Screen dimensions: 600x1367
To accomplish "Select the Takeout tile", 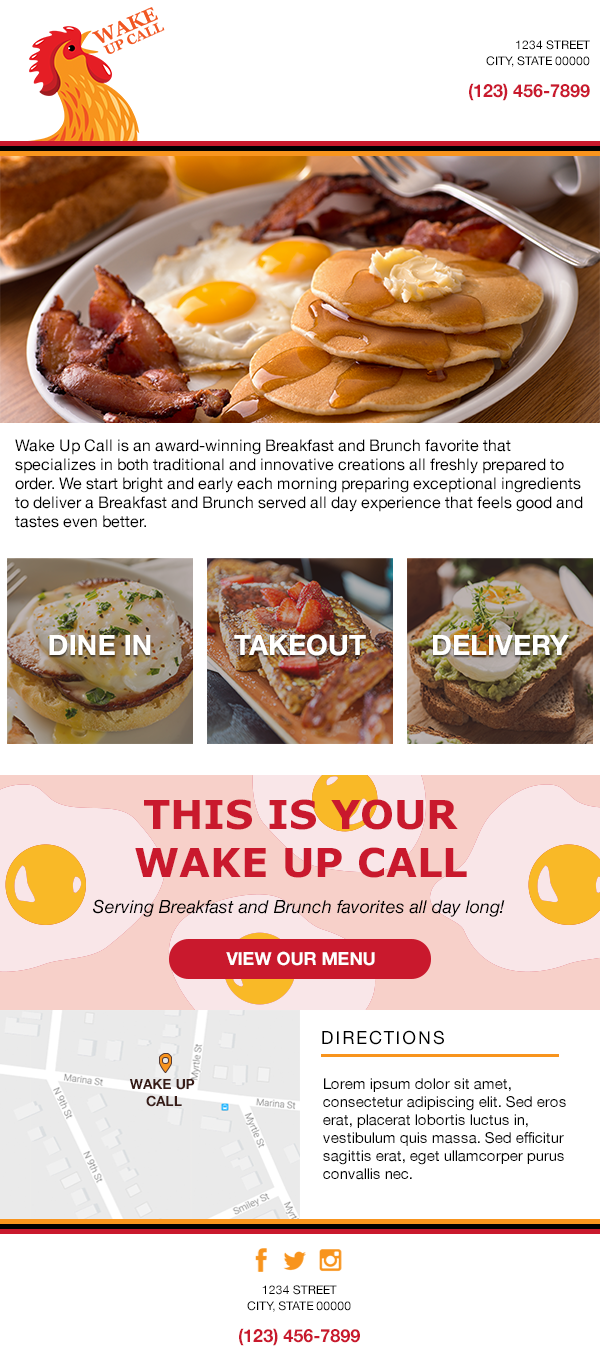I will [x=300, y=651].
